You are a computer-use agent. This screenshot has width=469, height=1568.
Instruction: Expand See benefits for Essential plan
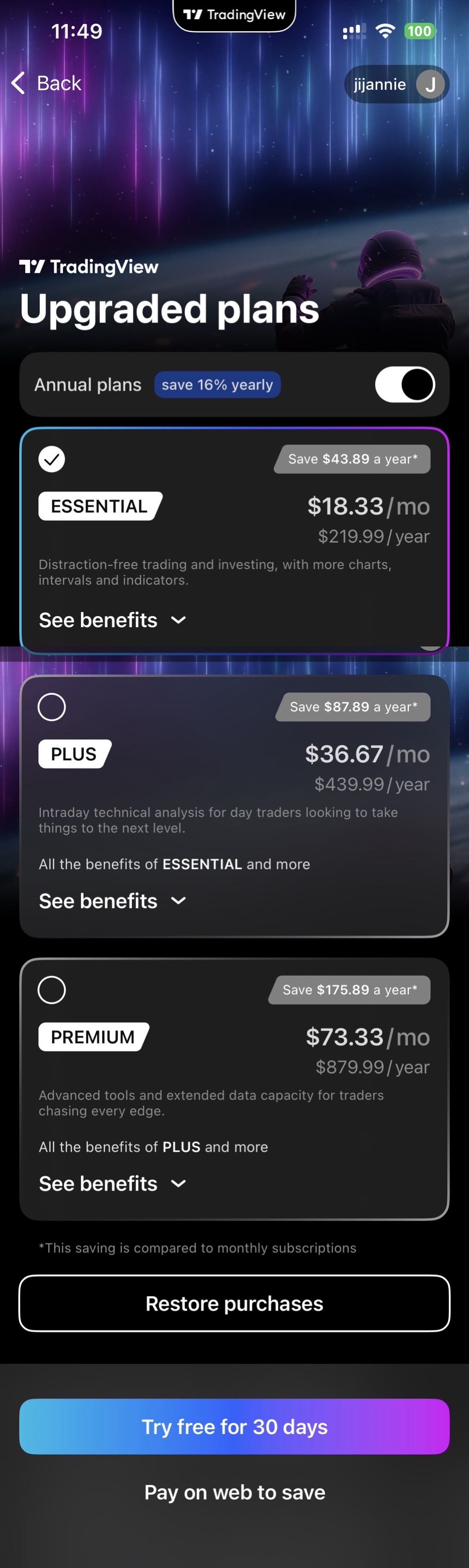point(112,620)
